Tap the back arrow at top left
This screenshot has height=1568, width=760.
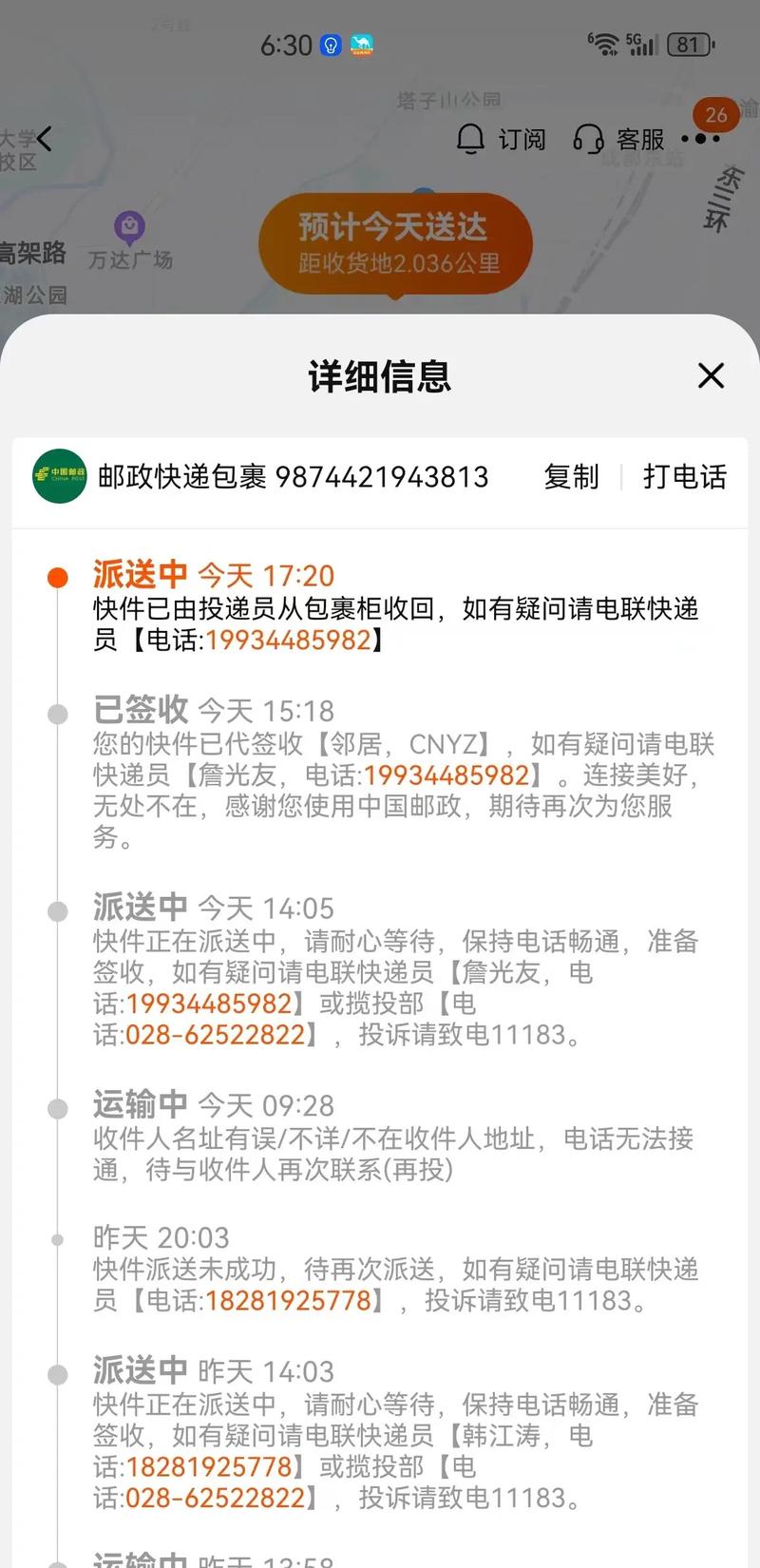[x=44, y=138]
